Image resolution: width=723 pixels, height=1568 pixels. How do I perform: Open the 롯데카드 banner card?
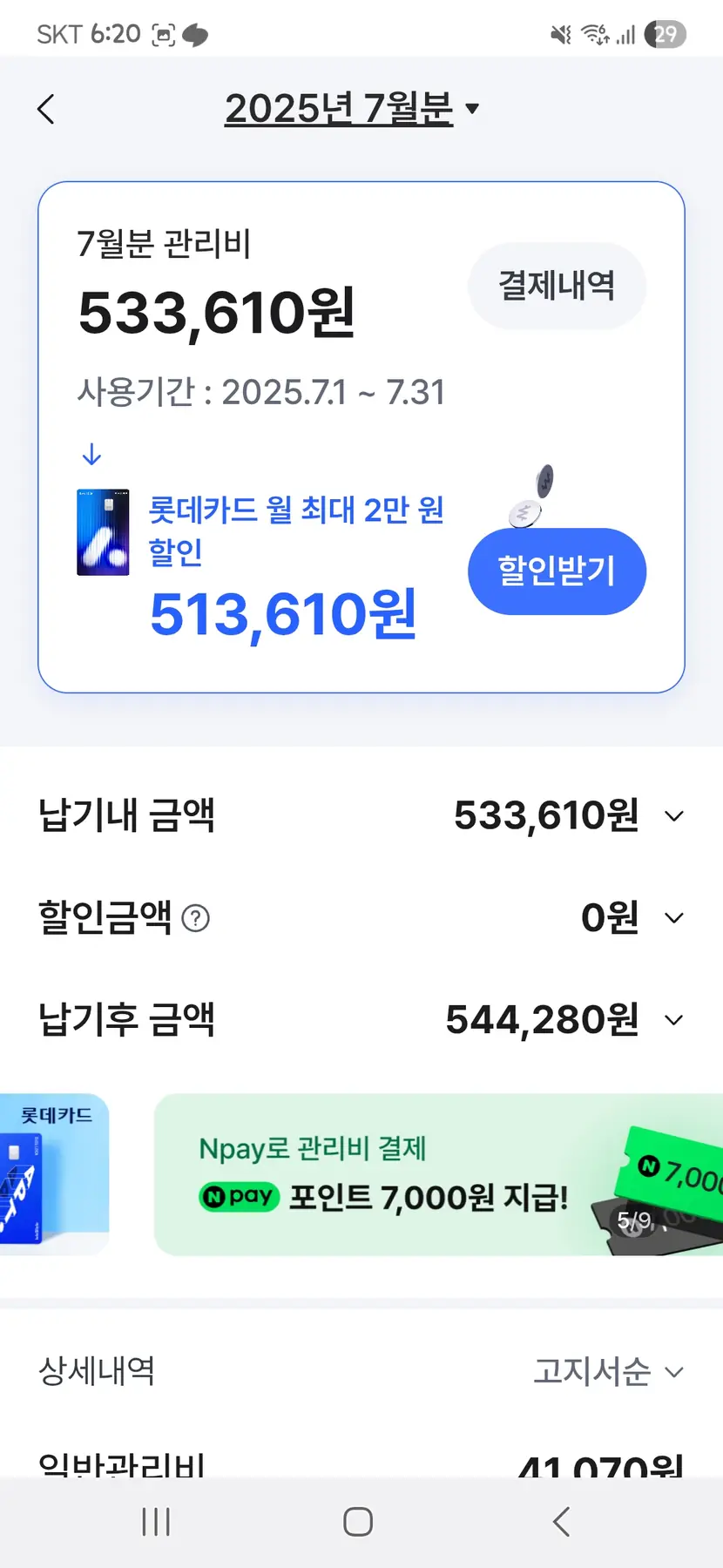[54, 1173]
